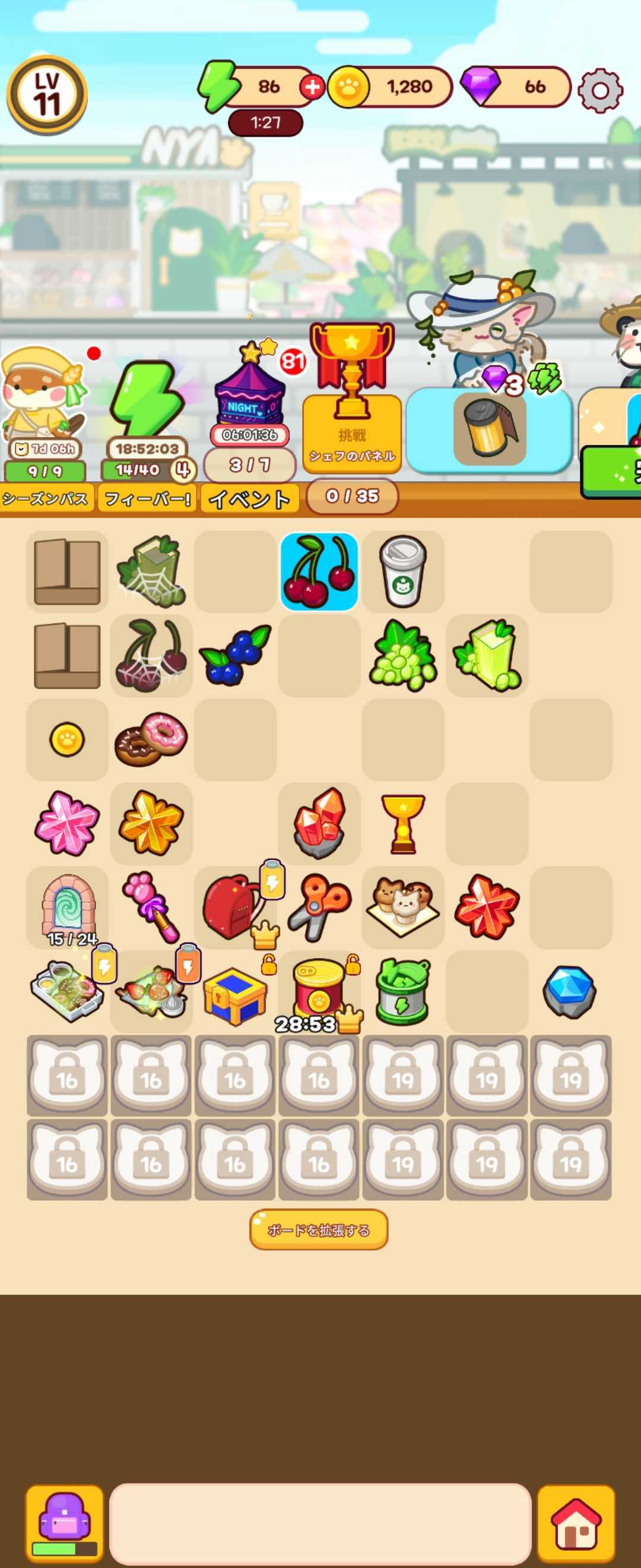The height and width of the screenshot is (1568, 641).
Task: Tap the blueberries on the board
Action: click(x=235, y=656)
